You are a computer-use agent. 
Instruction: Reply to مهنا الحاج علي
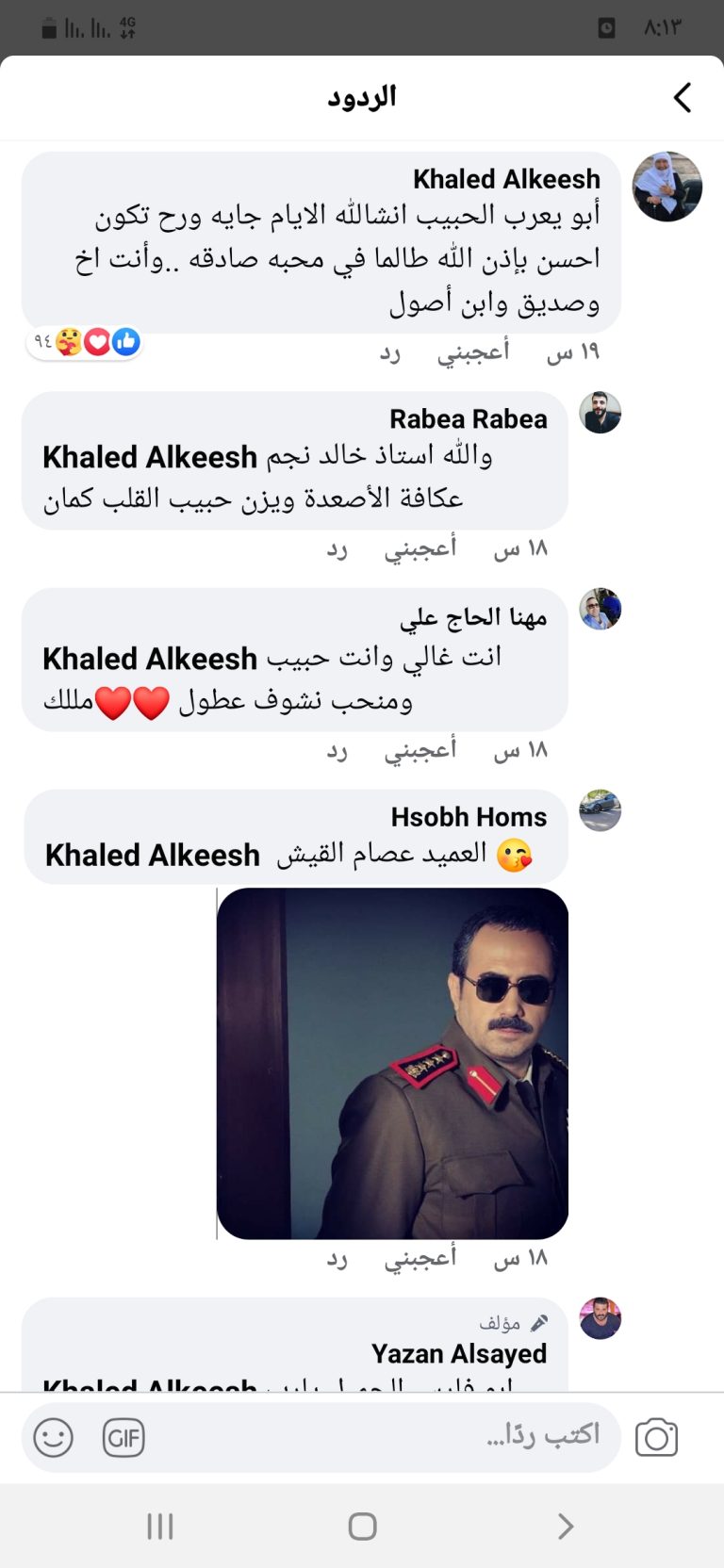tap(337, 751)
